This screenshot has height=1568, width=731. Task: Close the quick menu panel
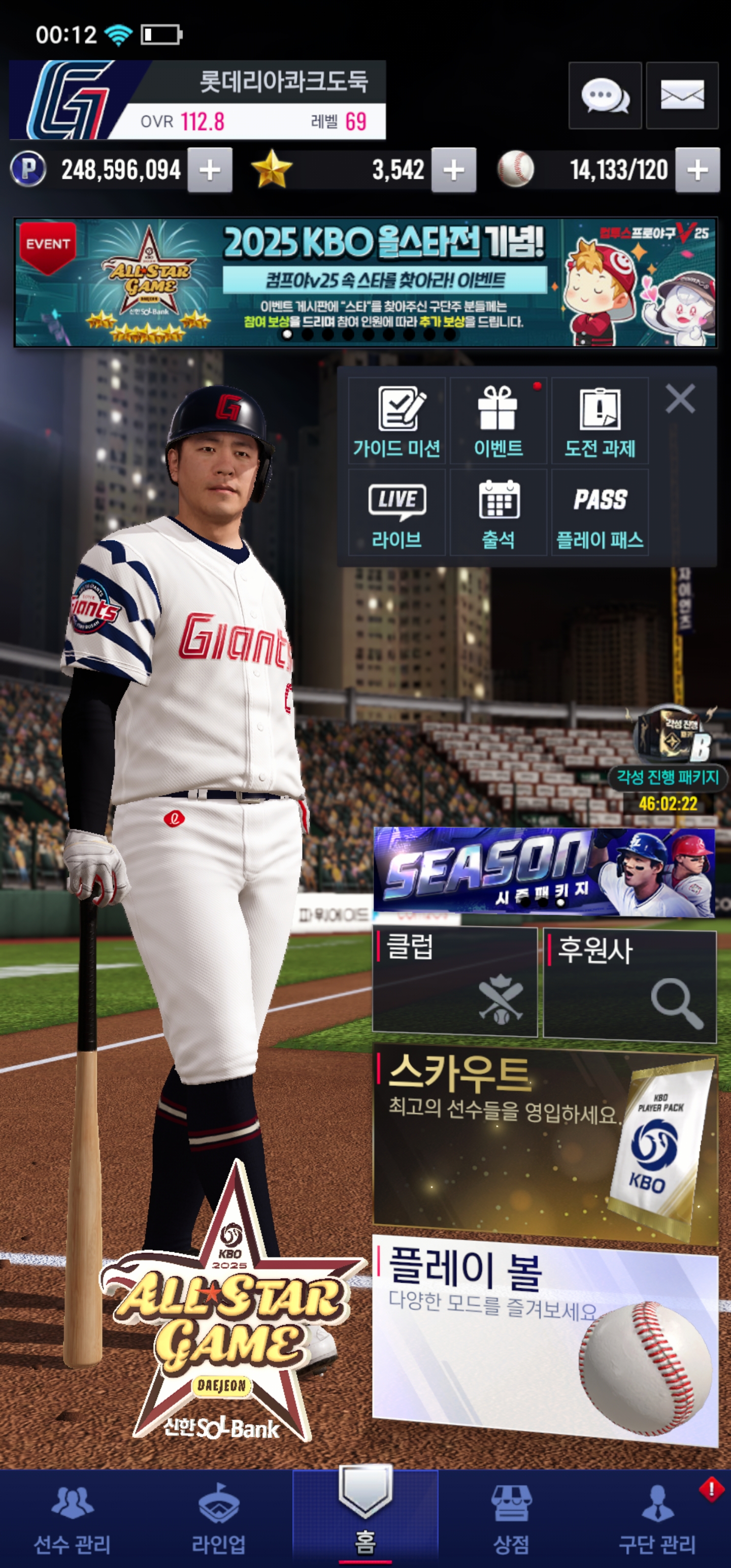click(680, 399)
